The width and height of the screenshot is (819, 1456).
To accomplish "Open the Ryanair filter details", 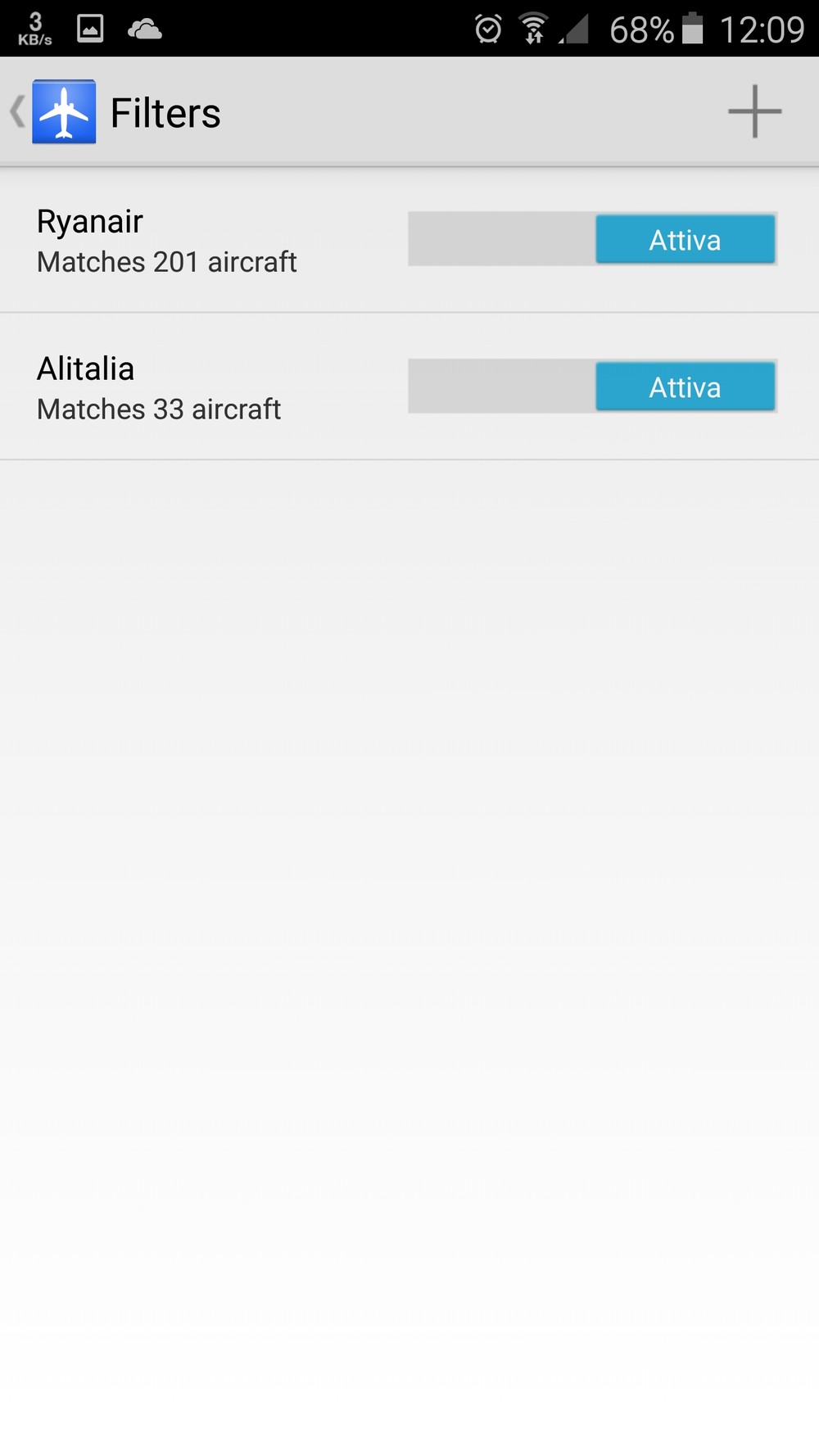I will 167,241.
